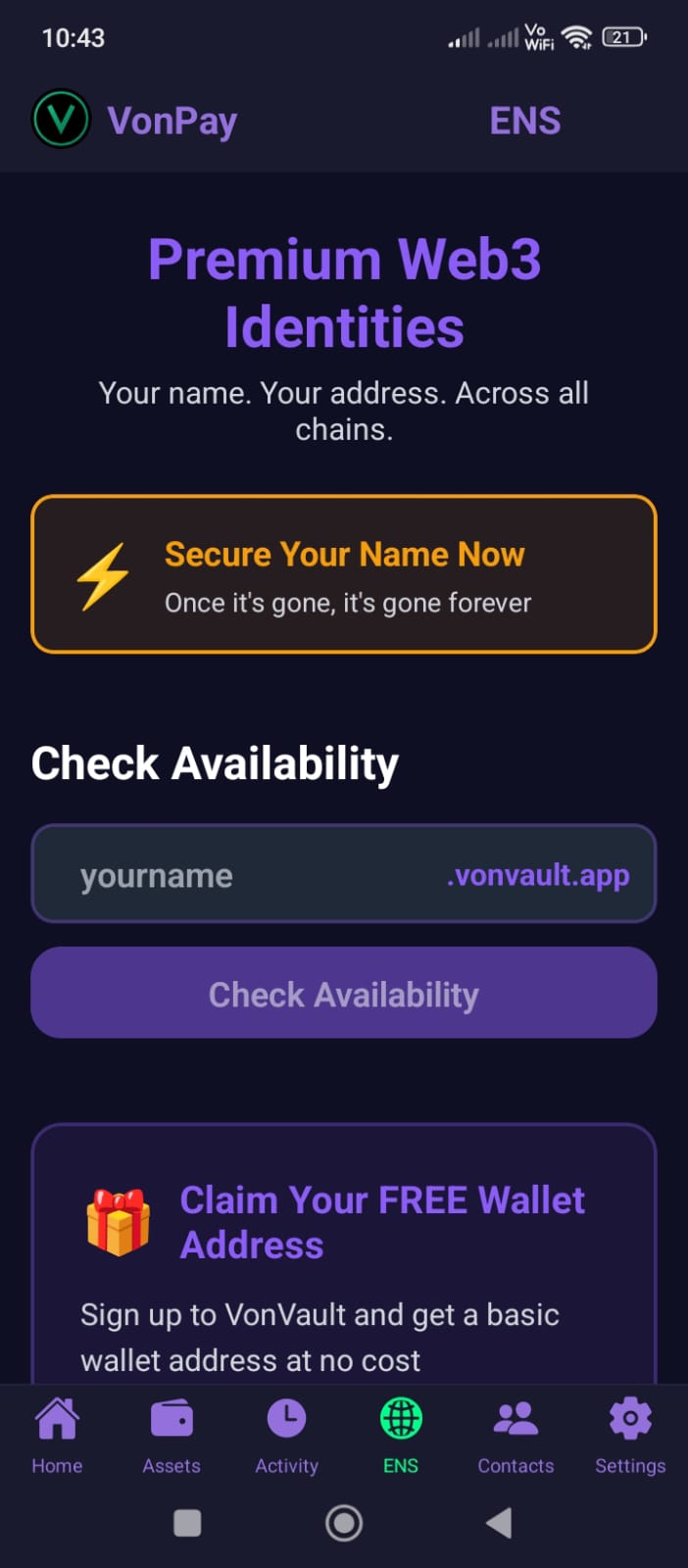Tap the Check Availability button

(344, 994)
